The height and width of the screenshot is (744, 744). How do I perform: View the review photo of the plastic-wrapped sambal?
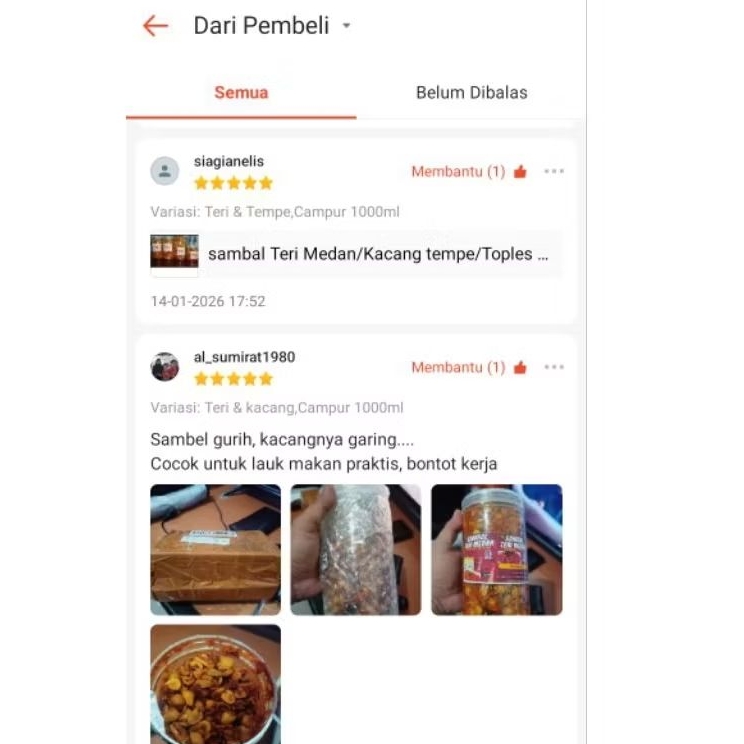point(355,550)
